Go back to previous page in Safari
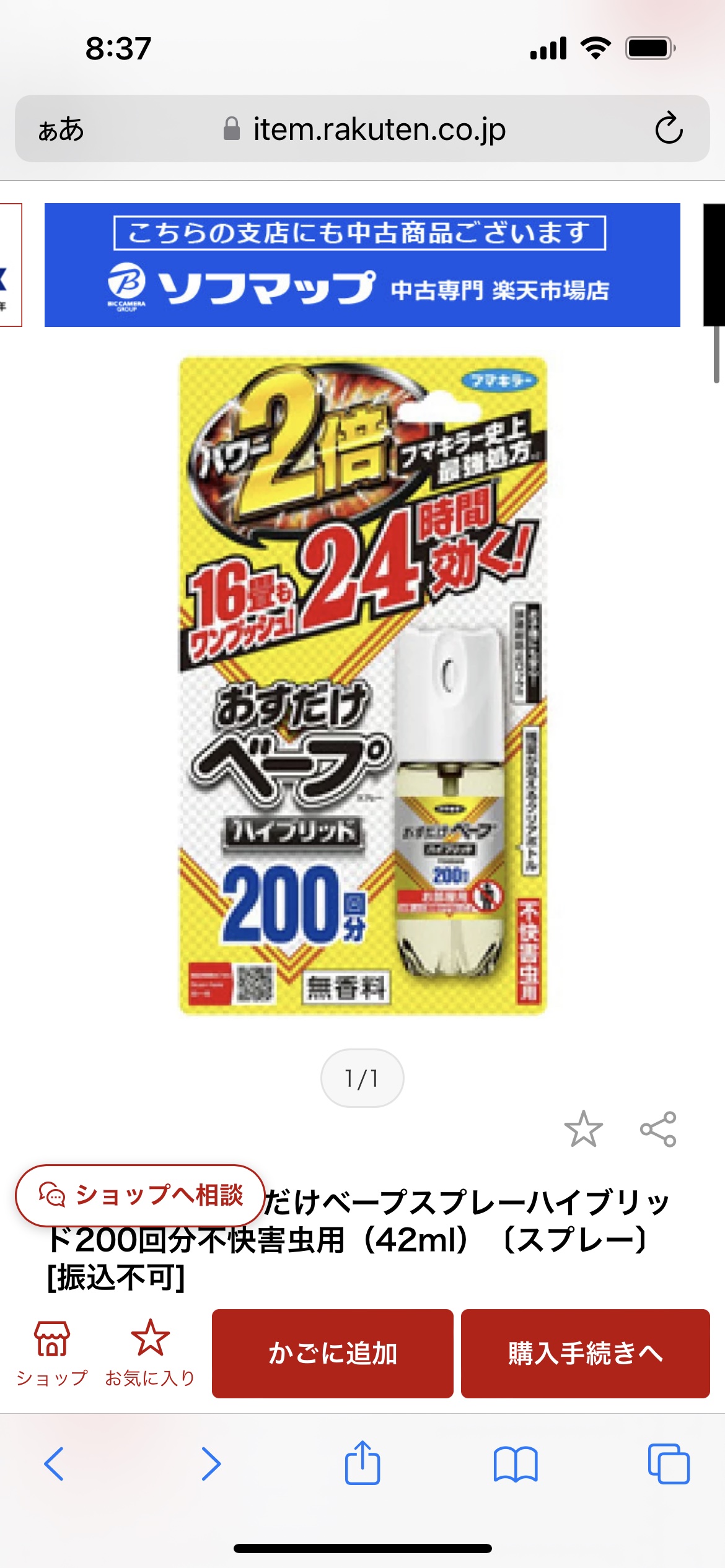Screen dimensions: 725x1568 click(x=55, y=1464)
